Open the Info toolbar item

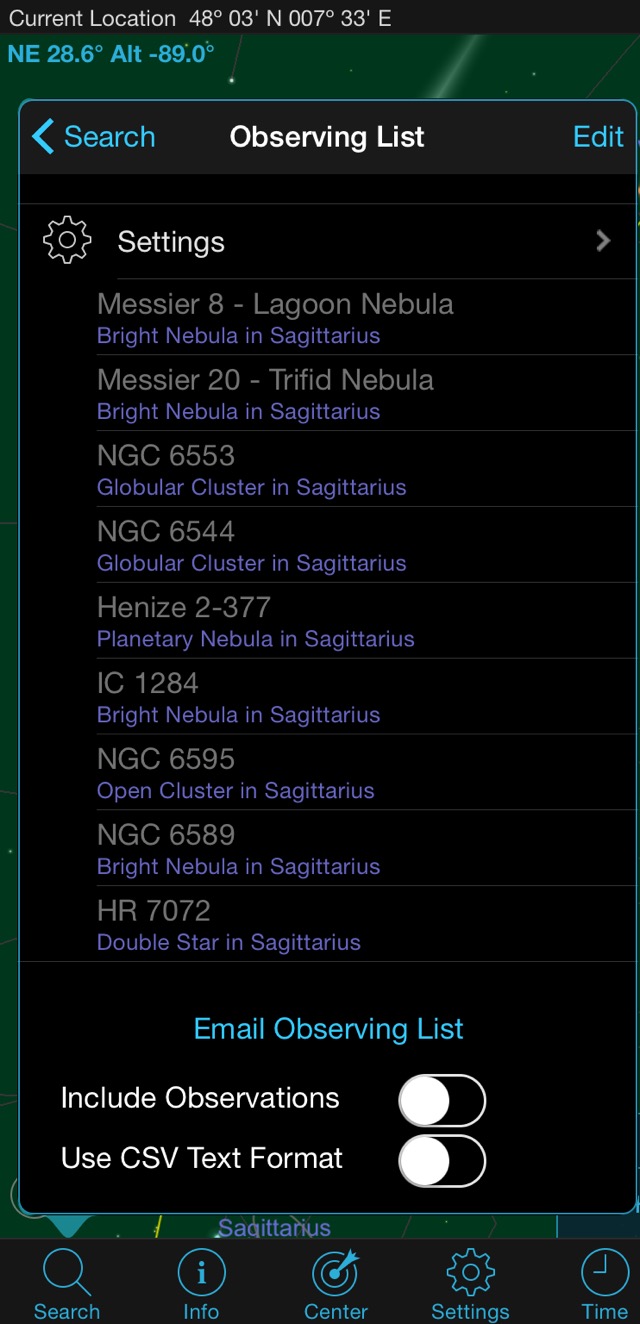coord(201,1285)
